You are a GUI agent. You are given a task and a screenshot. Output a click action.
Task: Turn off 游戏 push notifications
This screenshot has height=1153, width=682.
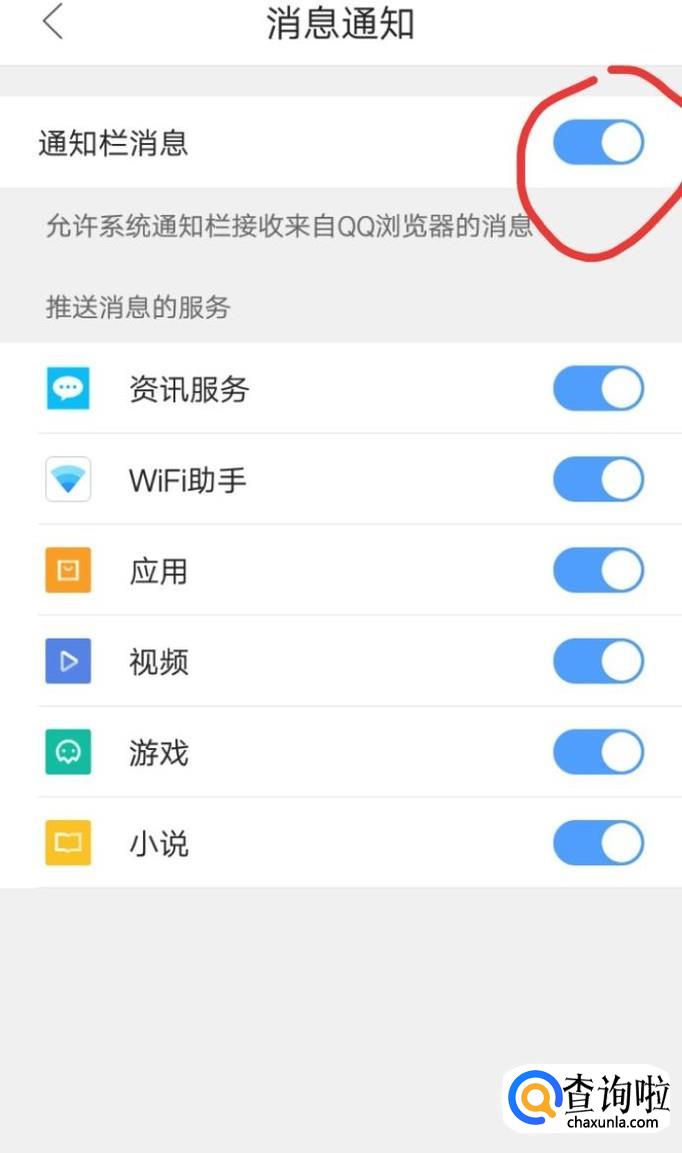598,752
